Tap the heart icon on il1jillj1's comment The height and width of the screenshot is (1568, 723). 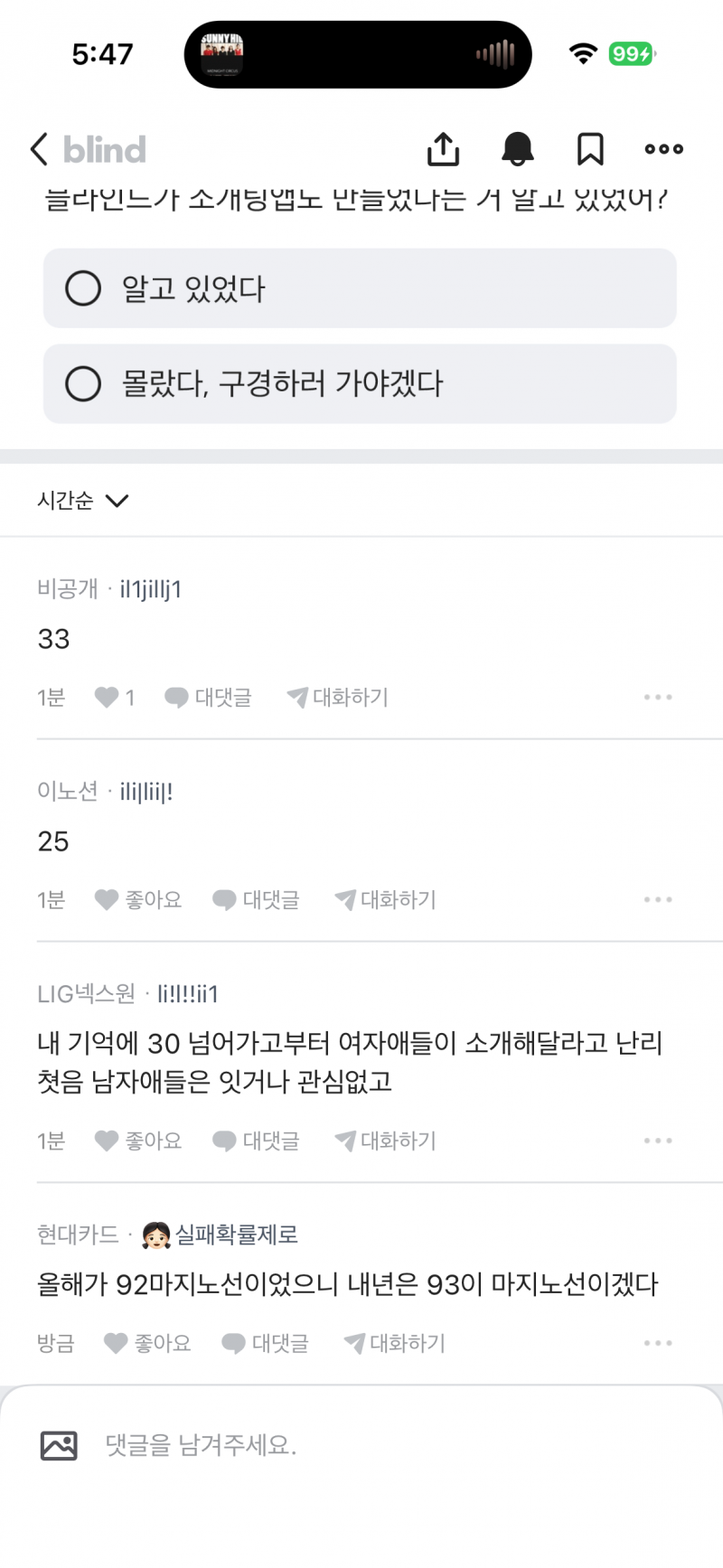point(107,697)
